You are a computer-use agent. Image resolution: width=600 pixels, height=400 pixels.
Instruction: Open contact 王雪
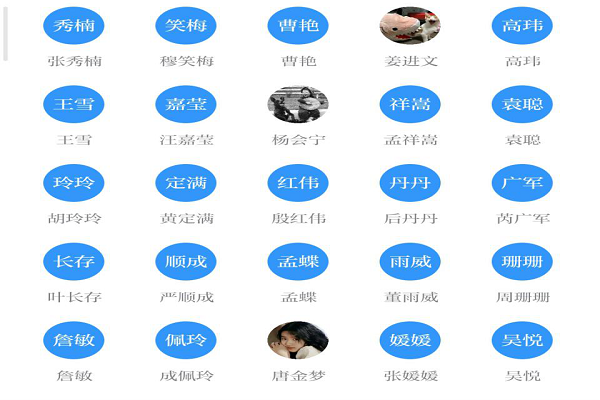coord(74,104)
